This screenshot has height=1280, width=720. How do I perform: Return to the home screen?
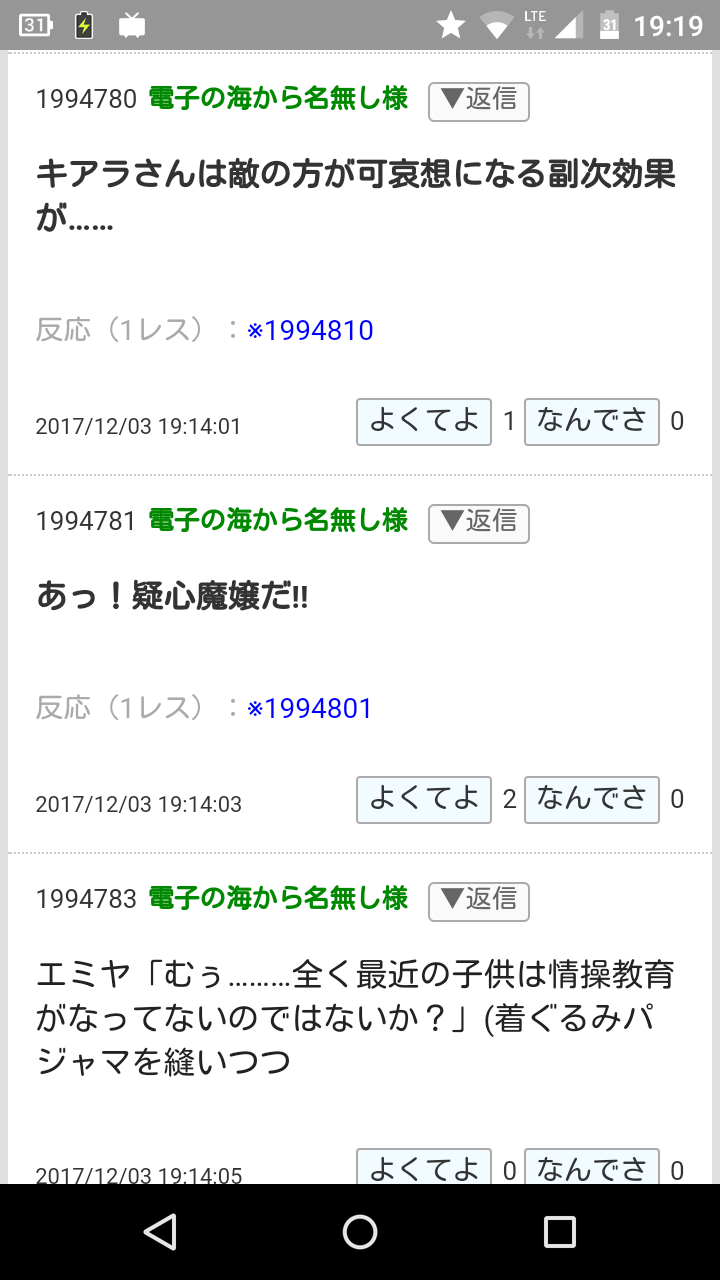(360, 1232)
